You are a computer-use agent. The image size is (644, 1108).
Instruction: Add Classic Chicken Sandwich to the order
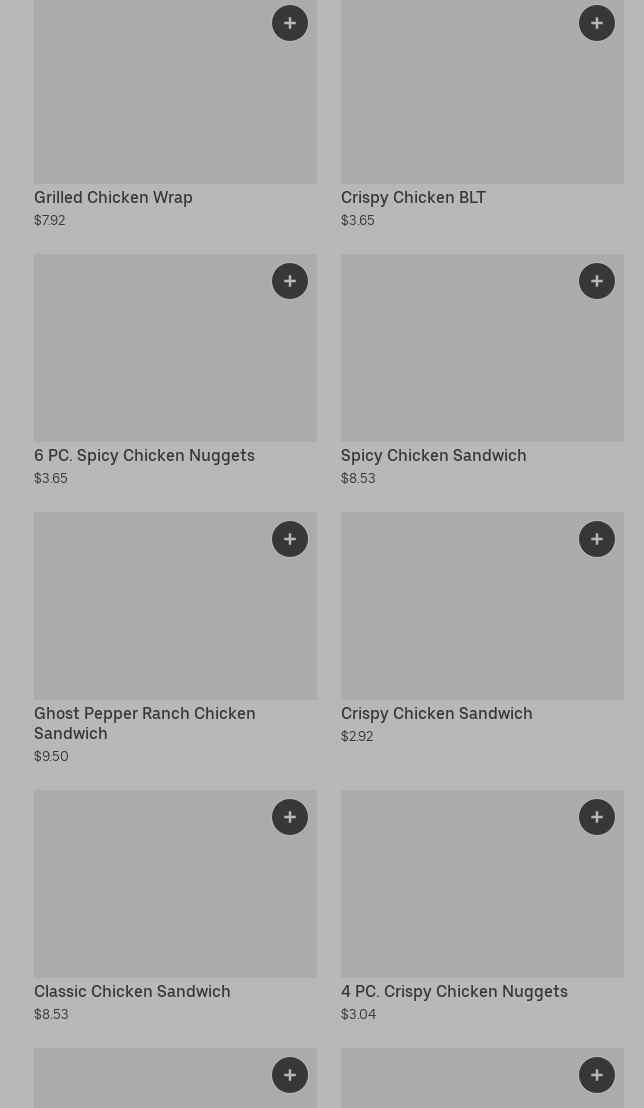coord(290,817)
